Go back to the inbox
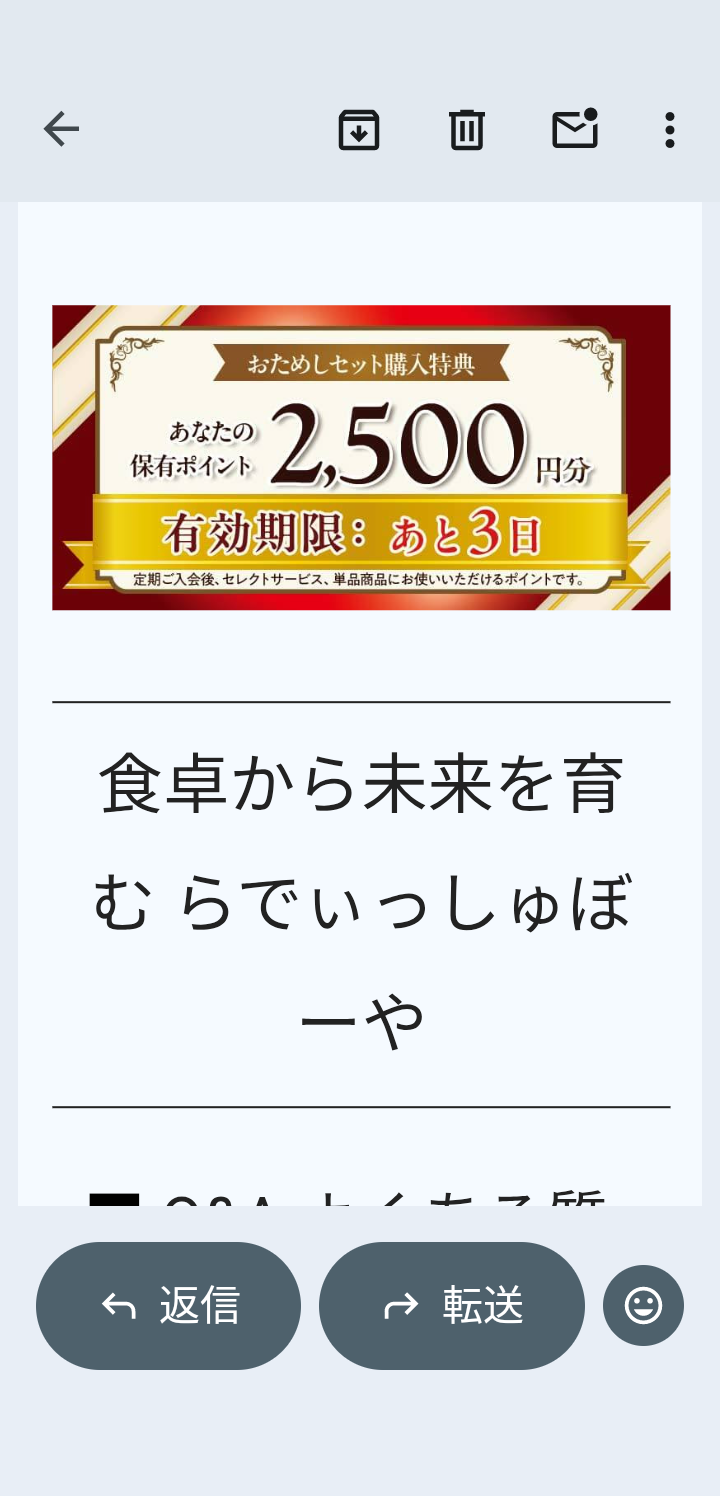The width and height of the screenshot is (720, 1496). pos(61,130)
